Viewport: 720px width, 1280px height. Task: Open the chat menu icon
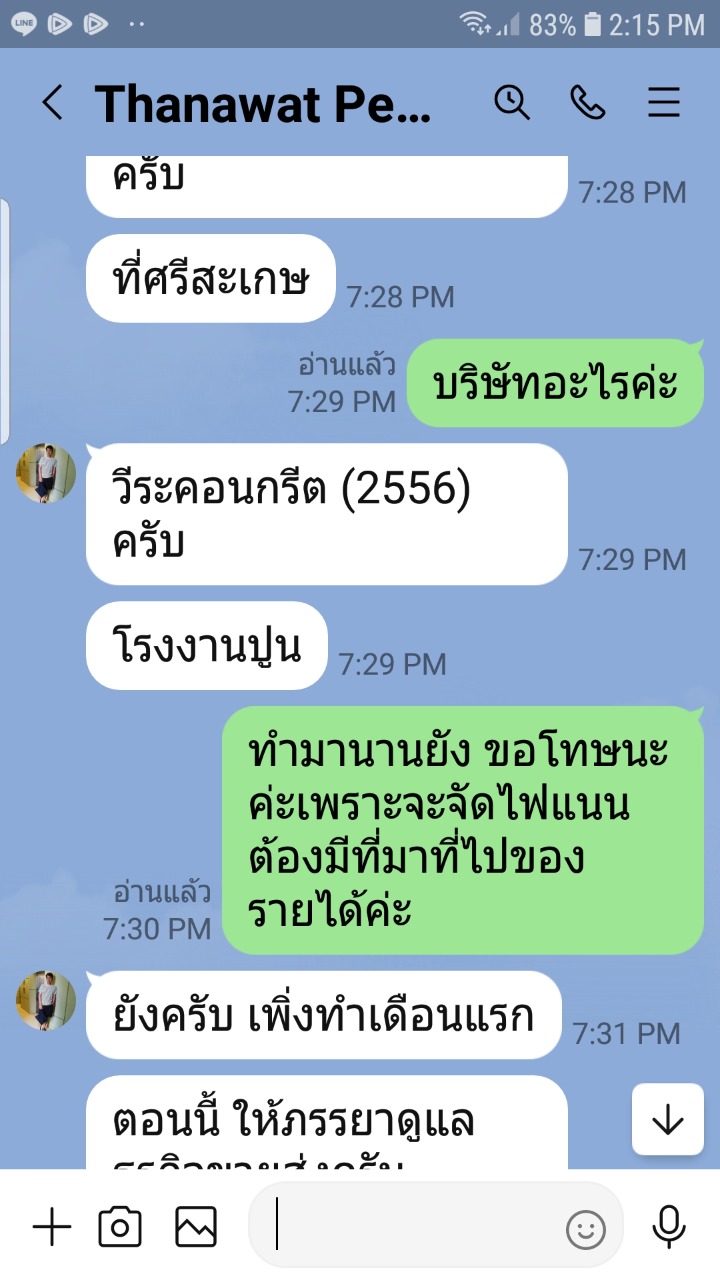pyautogui.click(x=664, y=103)
